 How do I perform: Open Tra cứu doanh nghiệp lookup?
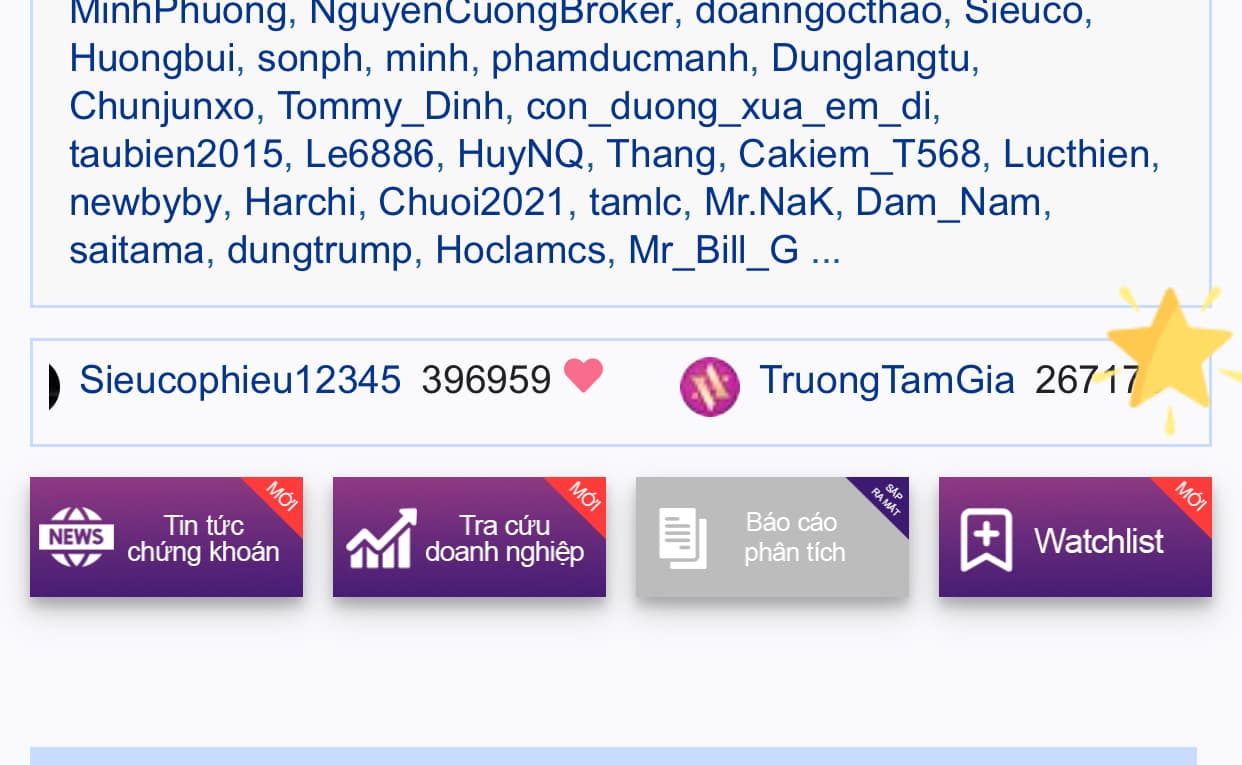[x=469, y=537]
